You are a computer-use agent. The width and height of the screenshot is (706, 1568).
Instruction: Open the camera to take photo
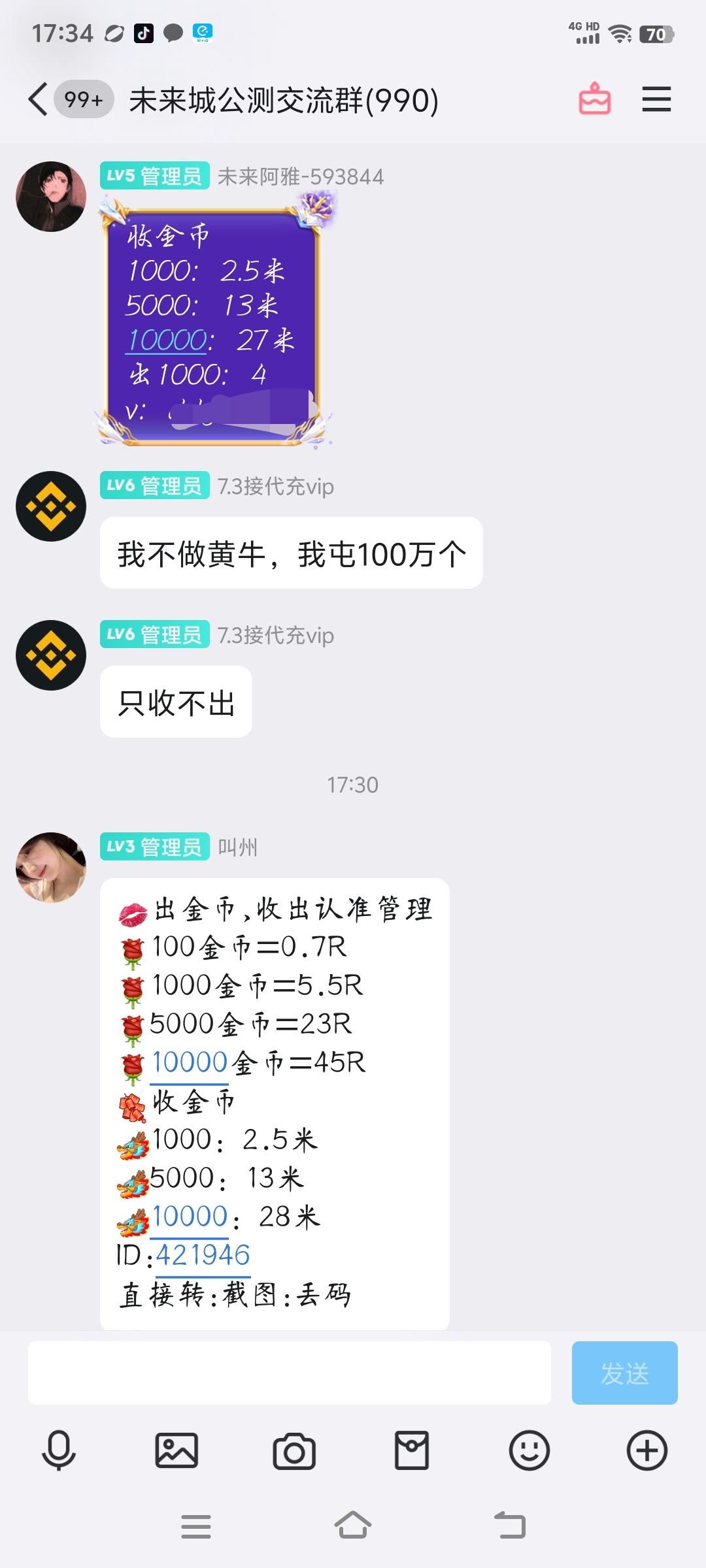coord(294,1451)
